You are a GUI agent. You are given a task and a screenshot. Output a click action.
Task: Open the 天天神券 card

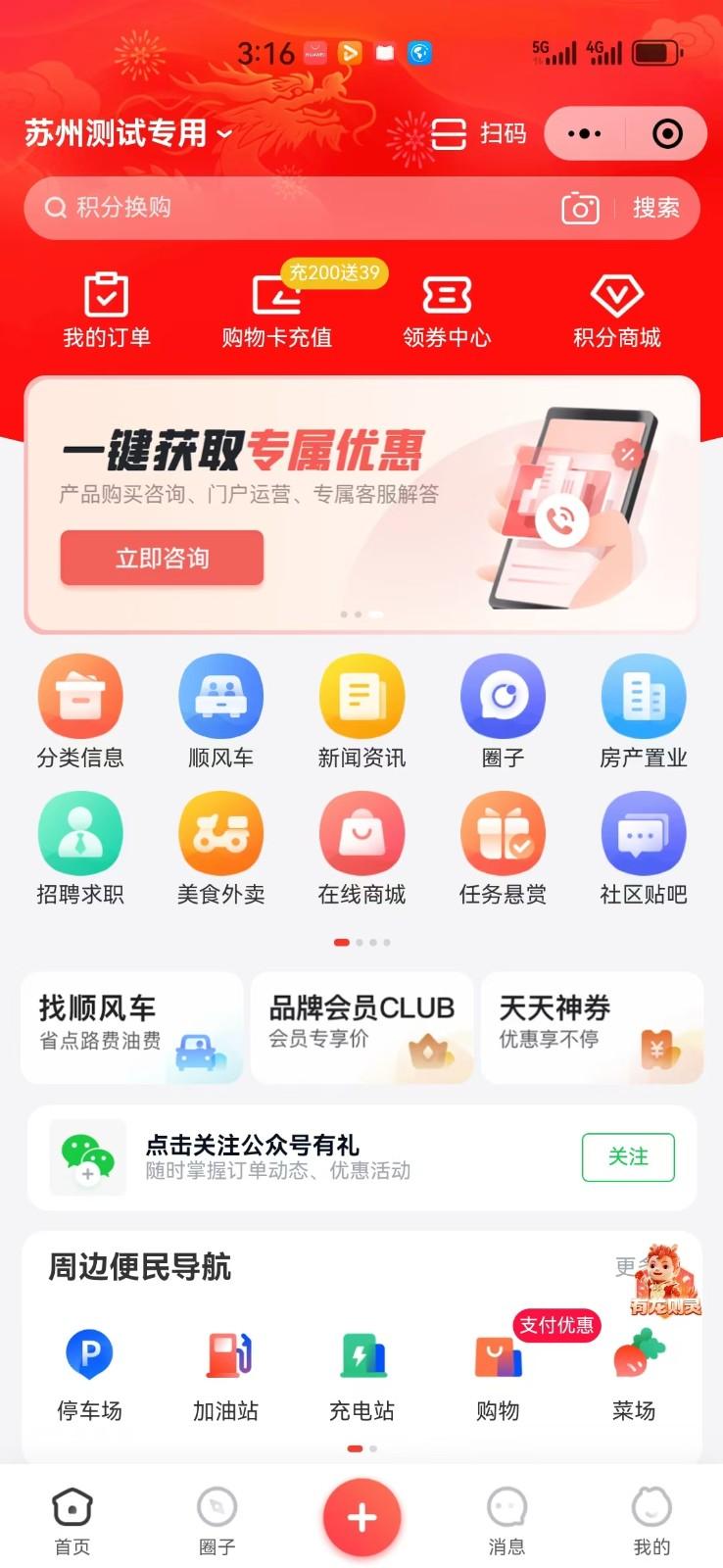tap(592, 1027)
